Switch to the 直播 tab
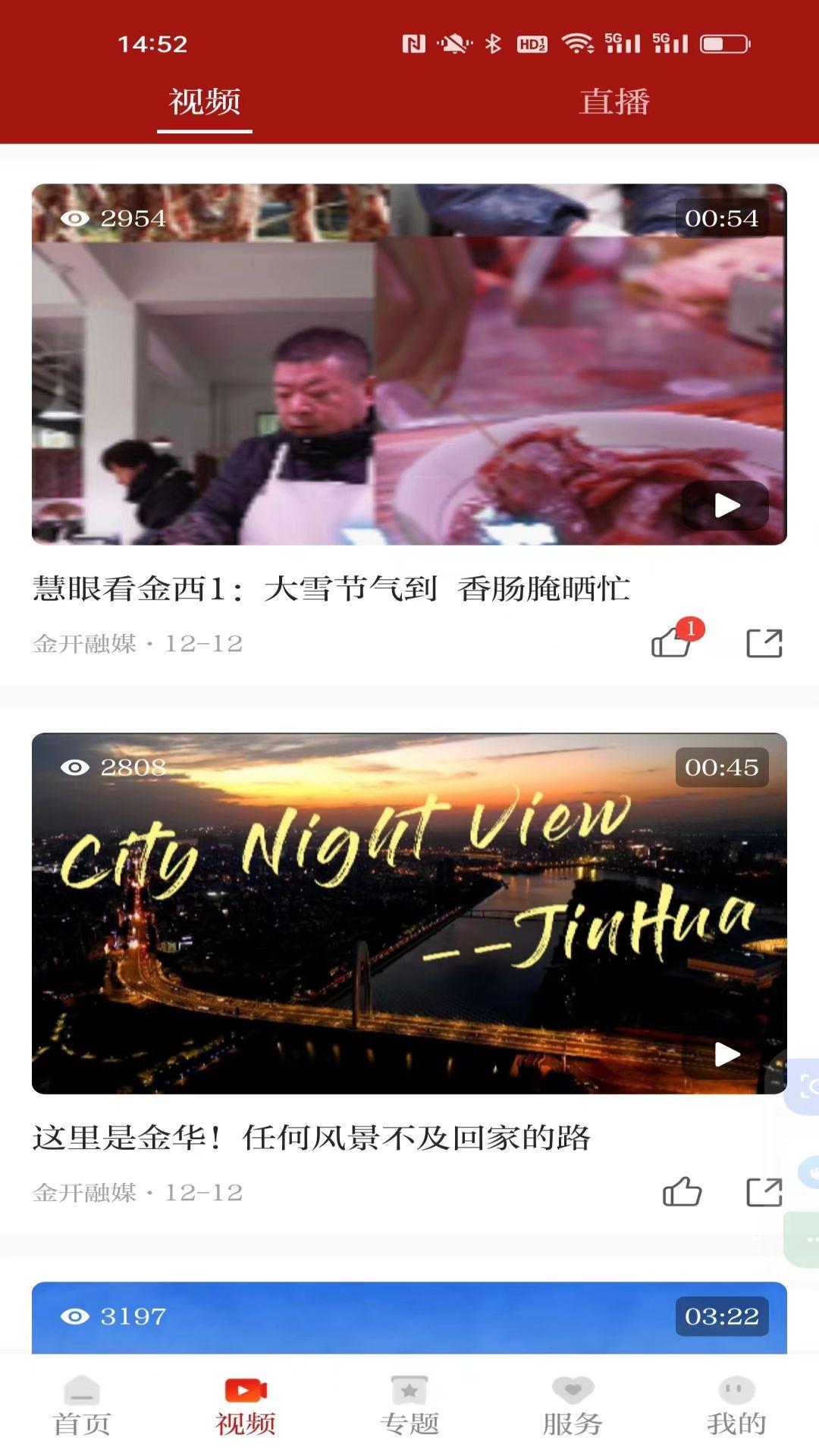The width and height of the screenshot is (819, 1456). click(614, 101)
